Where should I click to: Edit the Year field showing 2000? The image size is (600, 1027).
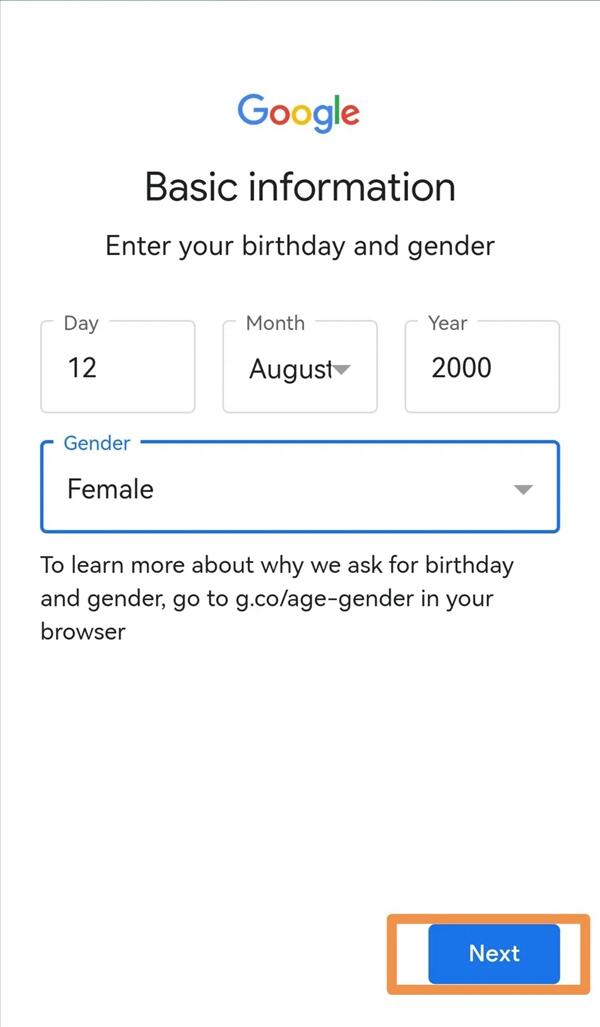pos(481,368)
